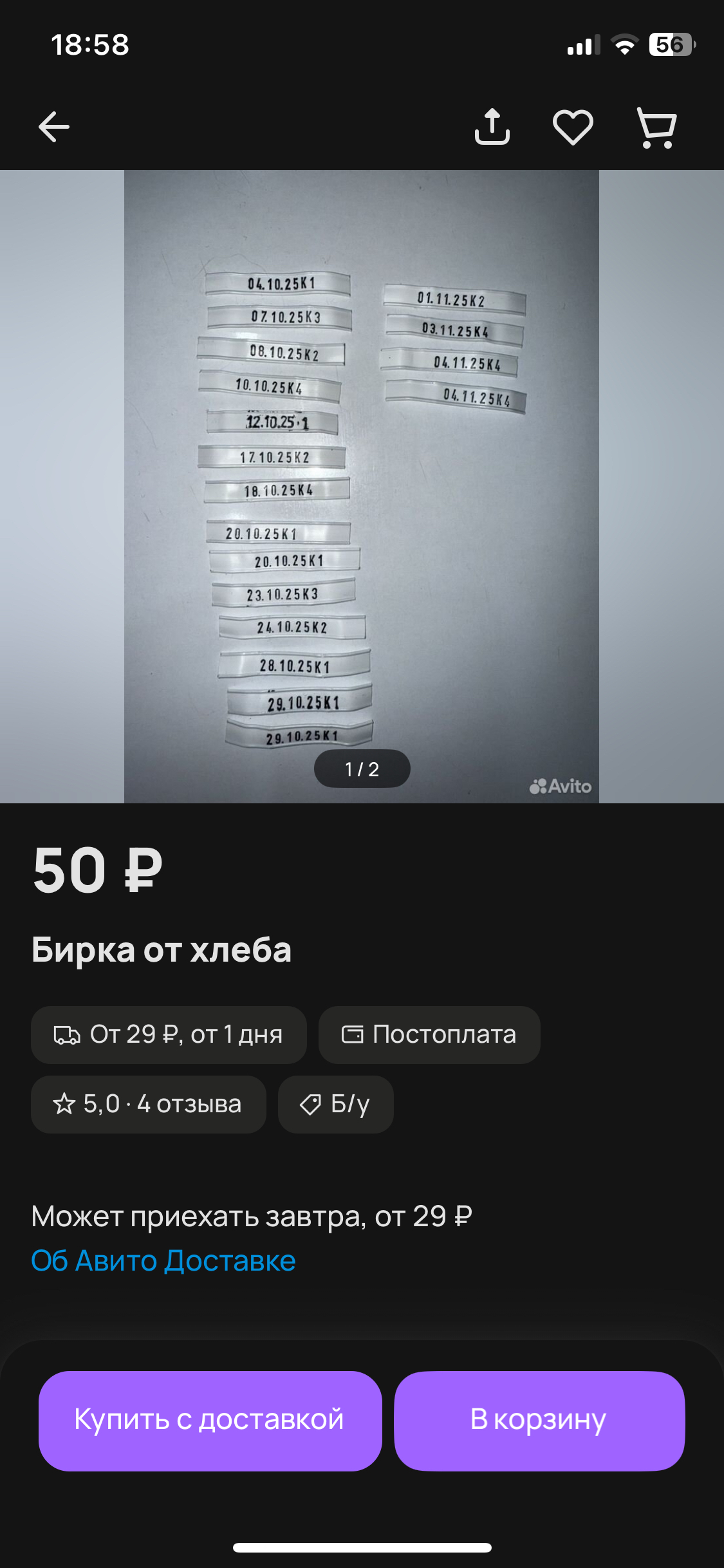Buy with delivery via 'Купить с доставкой'

click(210, 1420)
